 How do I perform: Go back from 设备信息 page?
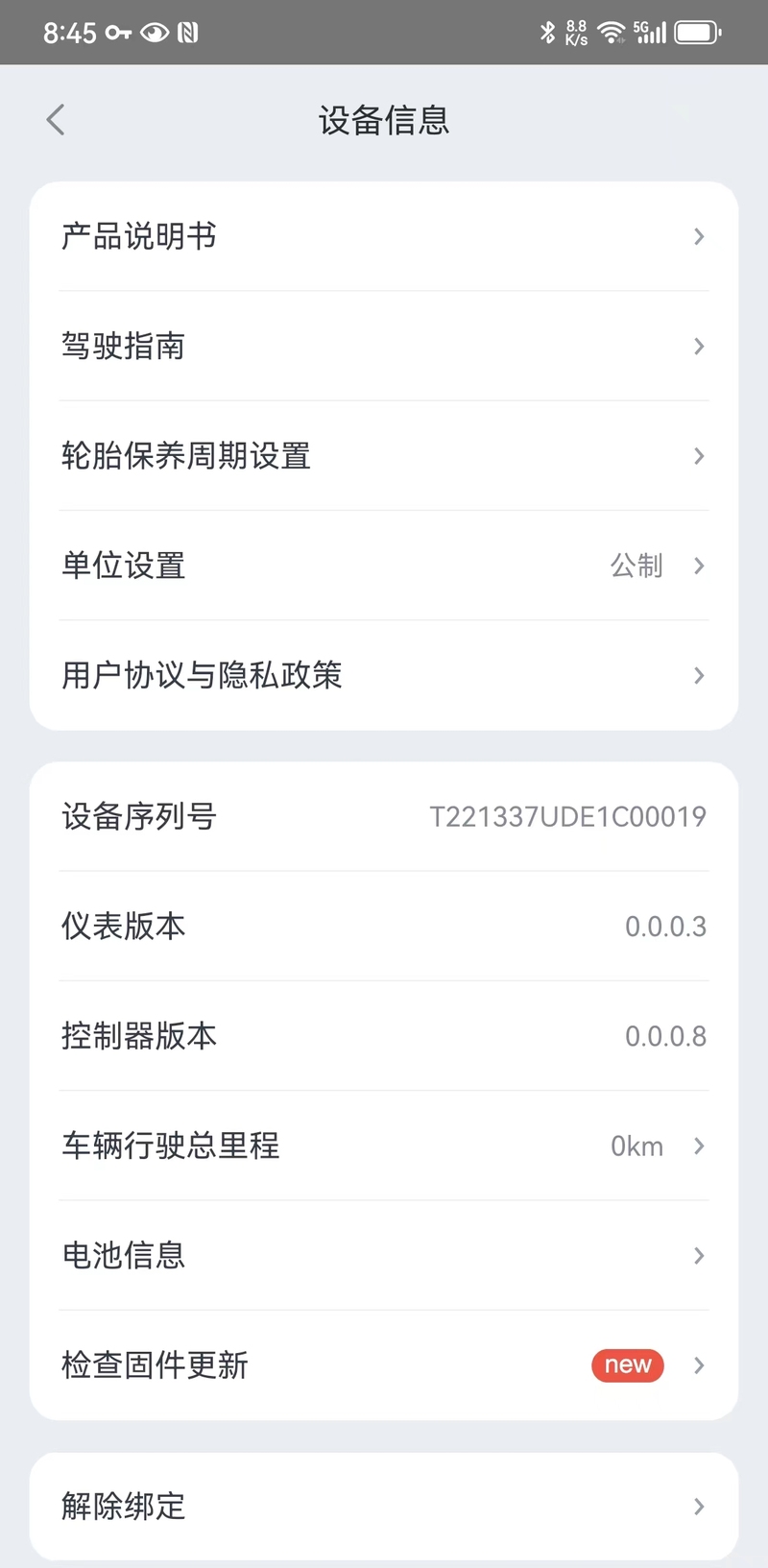(x=56, y=120)
